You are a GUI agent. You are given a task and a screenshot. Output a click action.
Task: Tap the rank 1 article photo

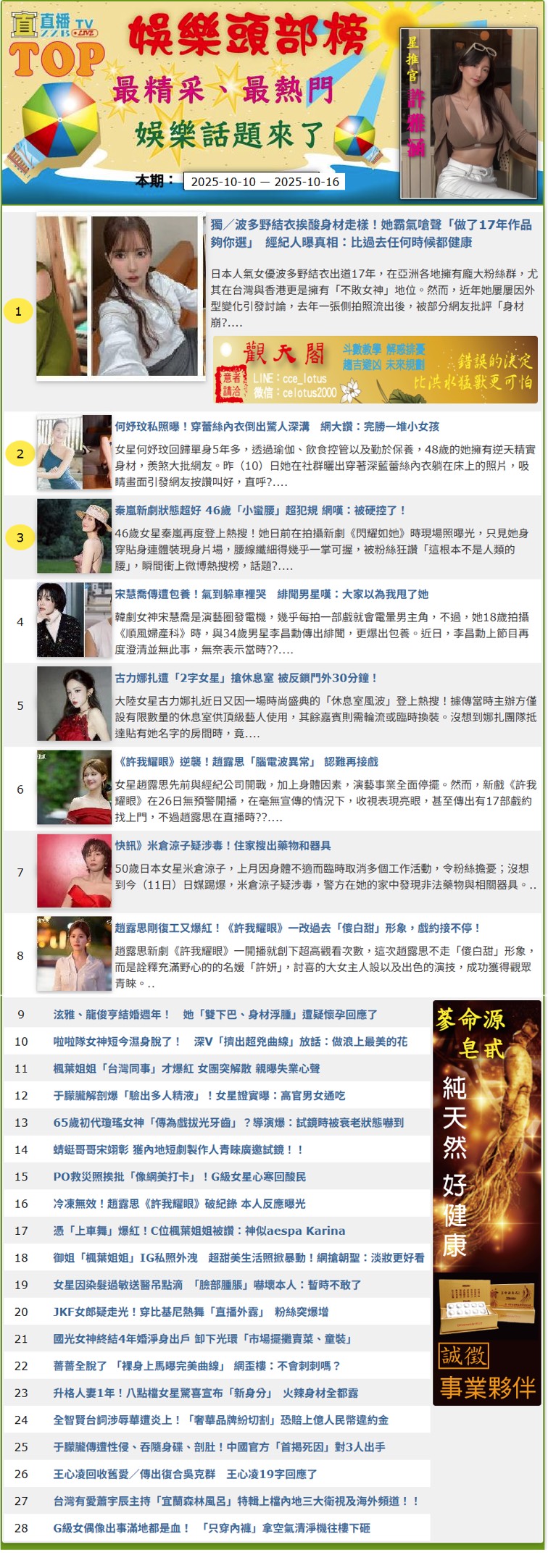[x=120, y=295]
